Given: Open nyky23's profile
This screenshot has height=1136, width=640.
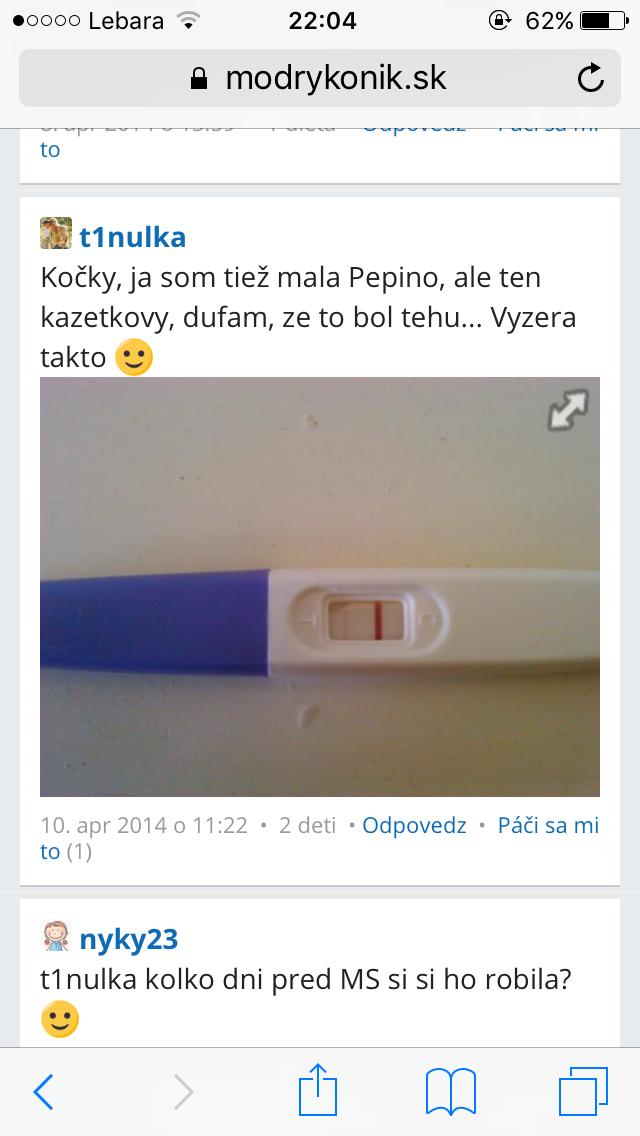Looking at the screenshot, I should (x=128, y=939).
